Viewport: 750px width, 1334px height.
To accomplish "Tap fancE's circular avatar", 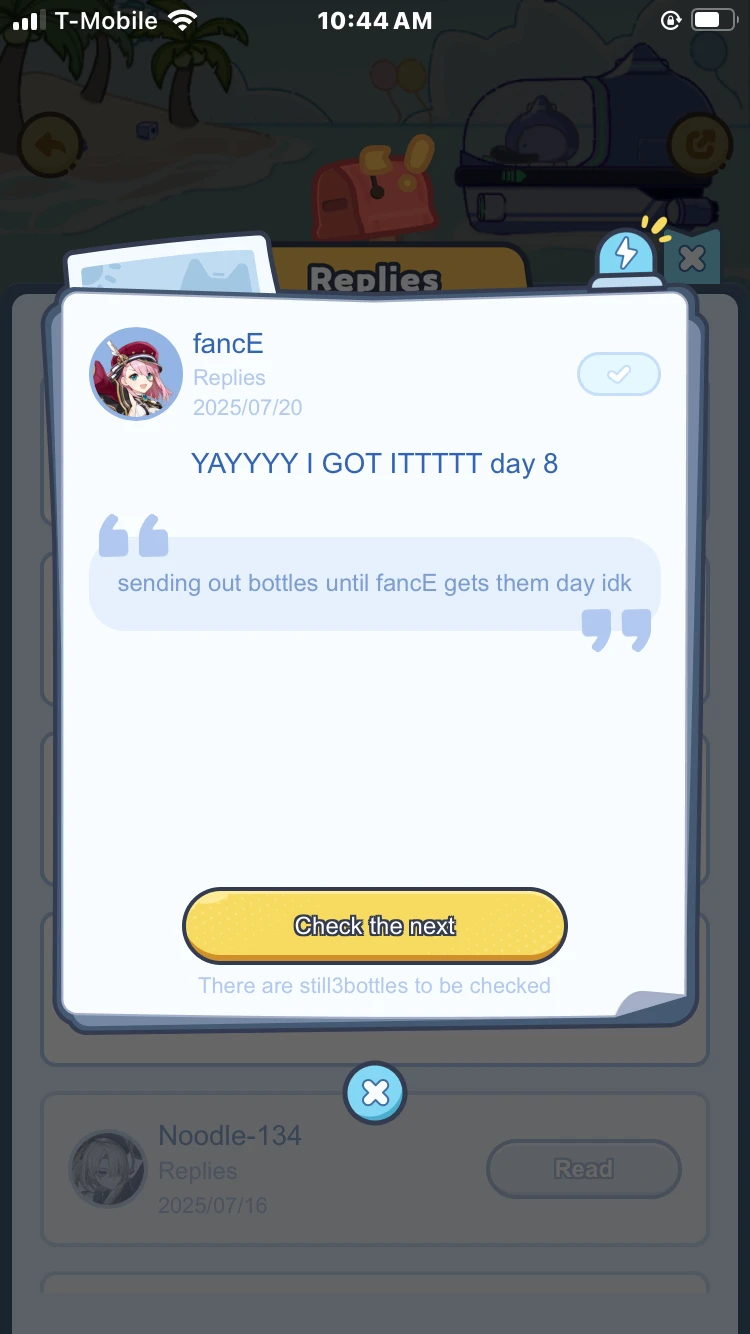I will tap(135, 373).
